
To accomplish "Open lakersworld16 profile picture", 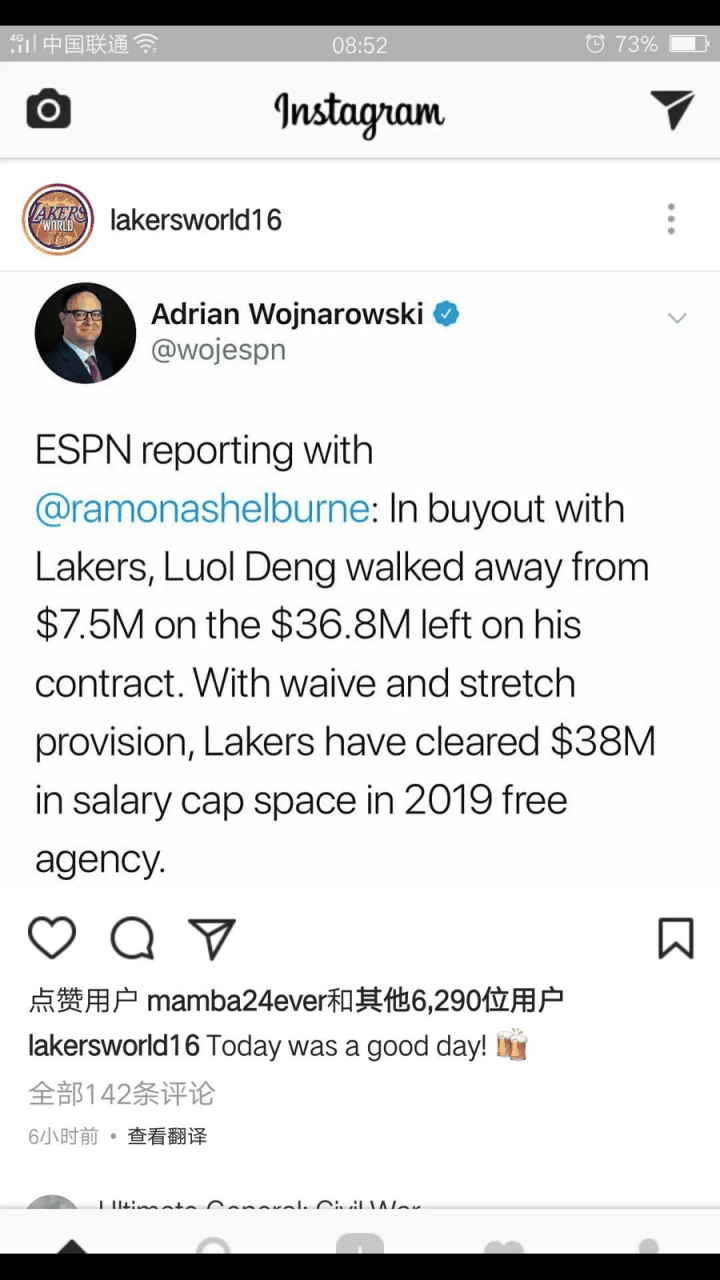I will 58,219.
